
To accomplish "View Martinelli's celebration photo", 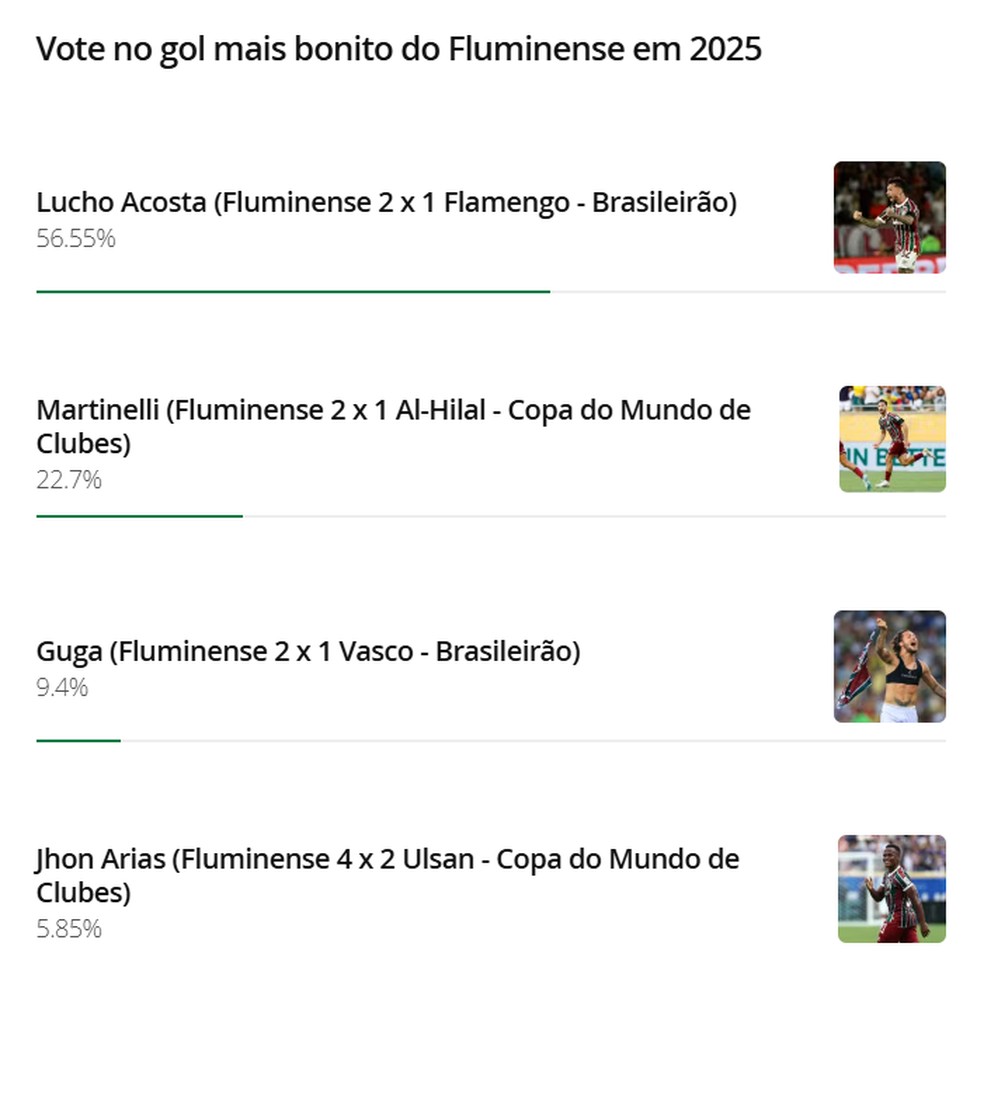I will 889,439.
